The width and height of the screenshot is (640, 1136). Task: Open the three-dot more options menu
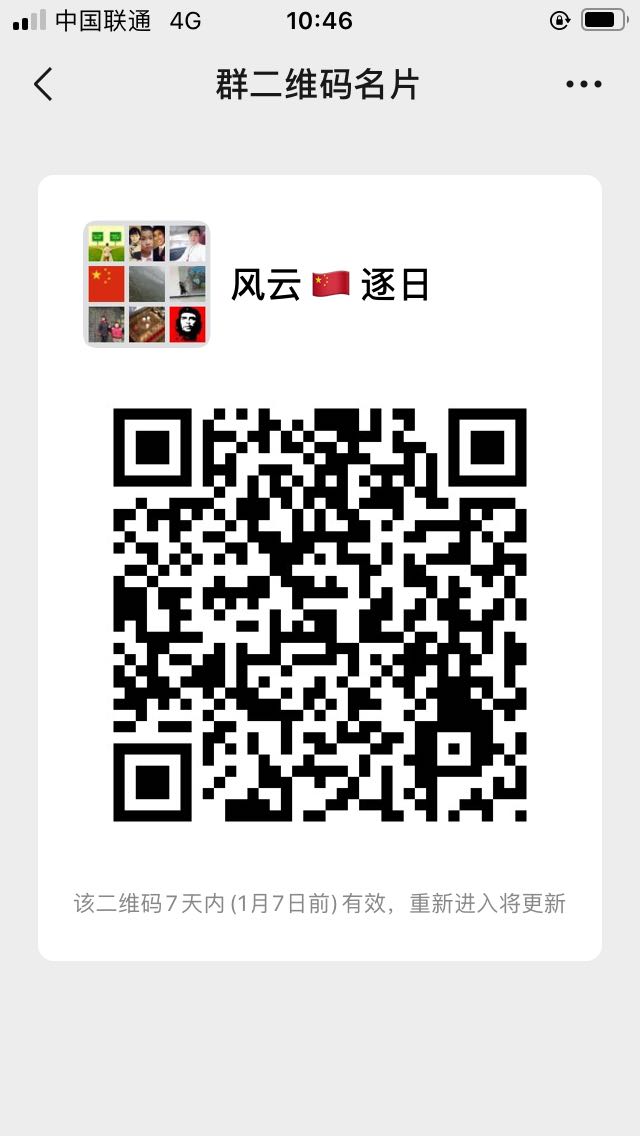tap(583, 85)
